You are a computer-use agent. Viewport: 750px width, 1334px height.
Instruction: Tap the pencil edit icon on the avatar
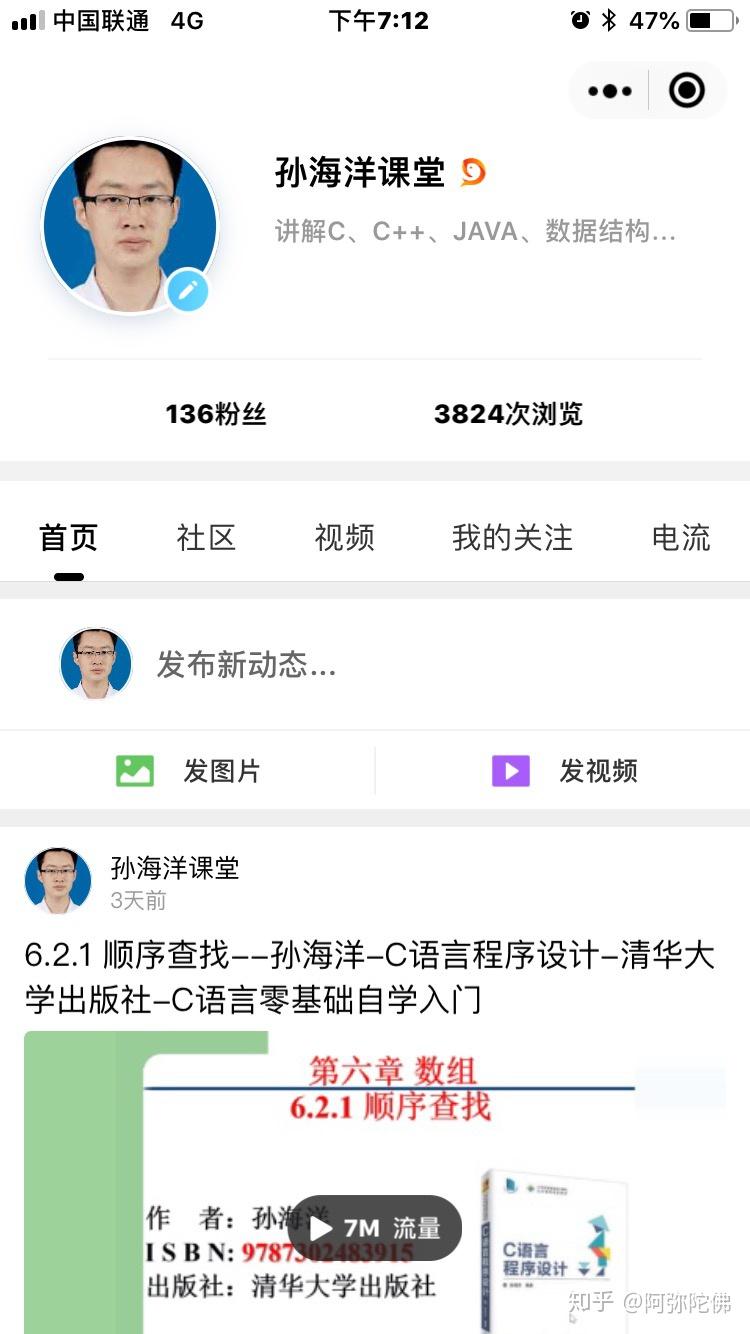186,291
